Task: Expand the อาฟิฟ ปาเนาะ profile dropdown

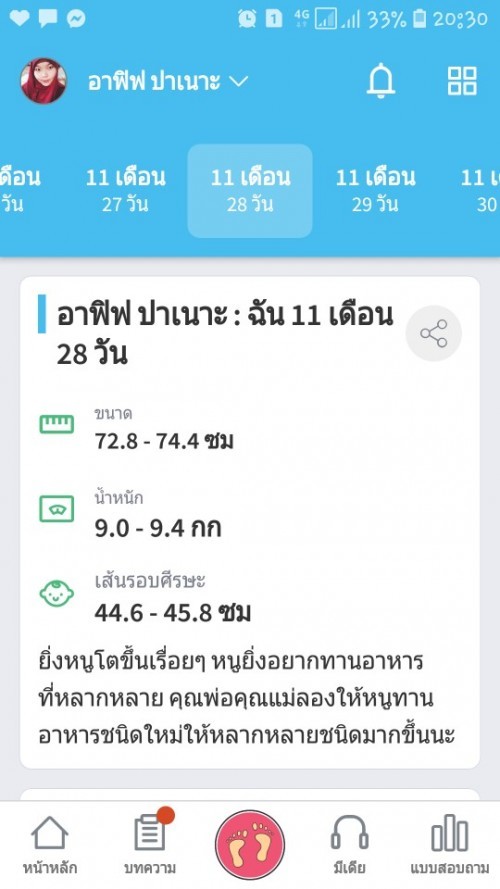Action: coord(168,82)
